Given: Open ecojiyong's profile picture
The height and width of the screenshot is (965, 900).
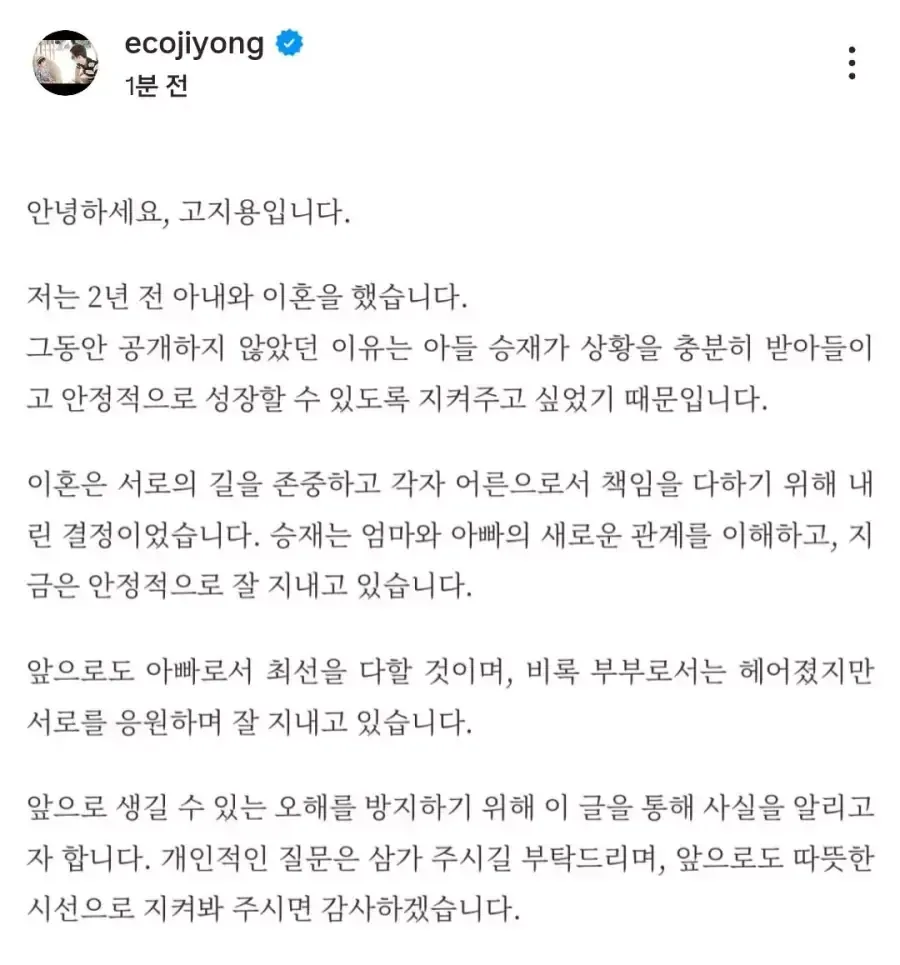Looking at the screenshot, I should [65, 63].
